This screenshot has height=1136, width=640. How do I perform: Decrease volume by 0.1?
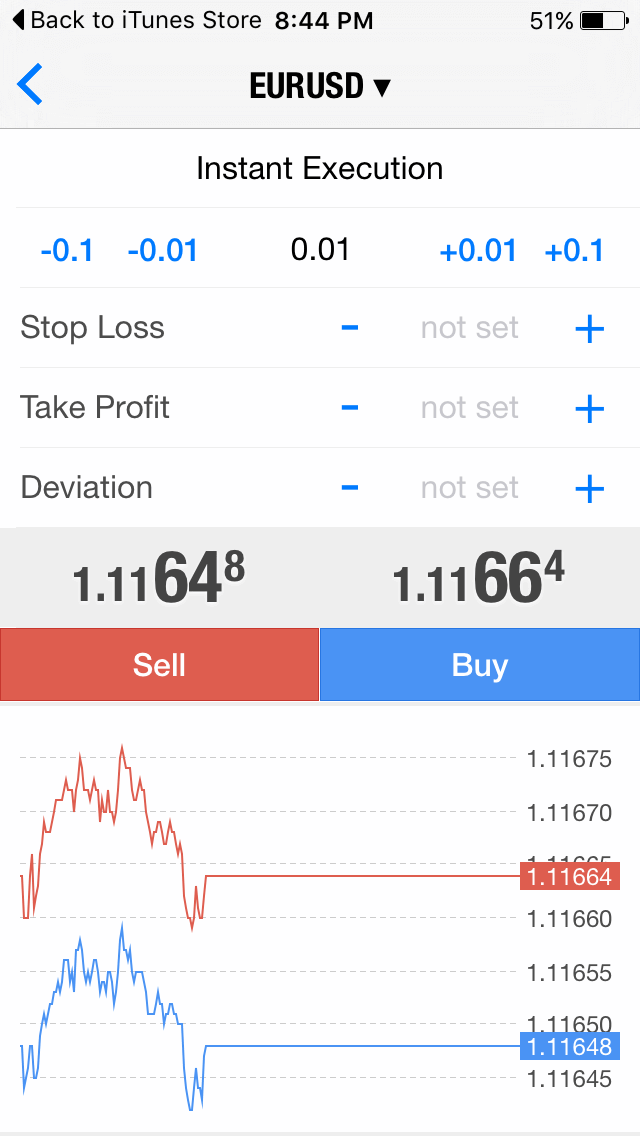click(67, 249)
